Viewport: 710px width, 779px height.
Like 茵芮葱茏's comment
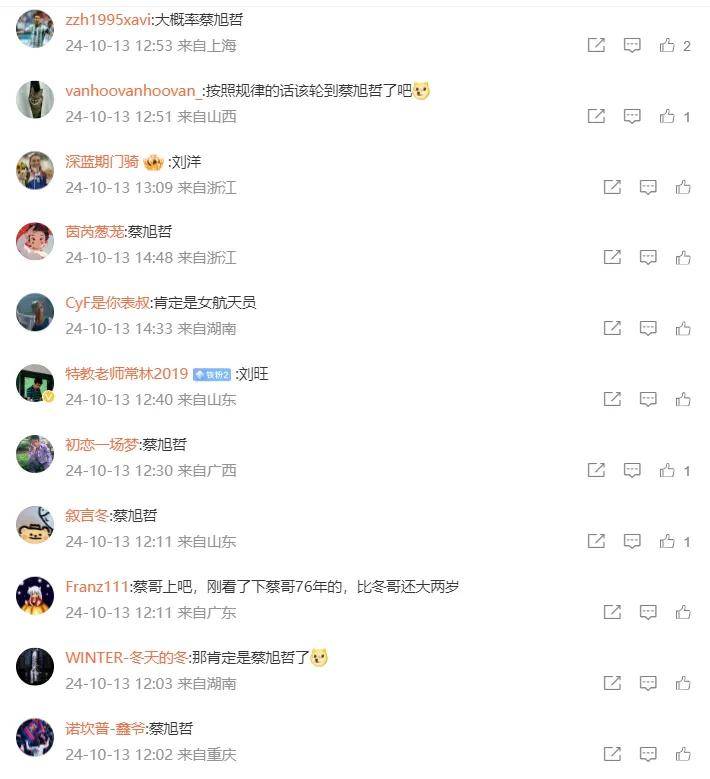coord(683,257)
